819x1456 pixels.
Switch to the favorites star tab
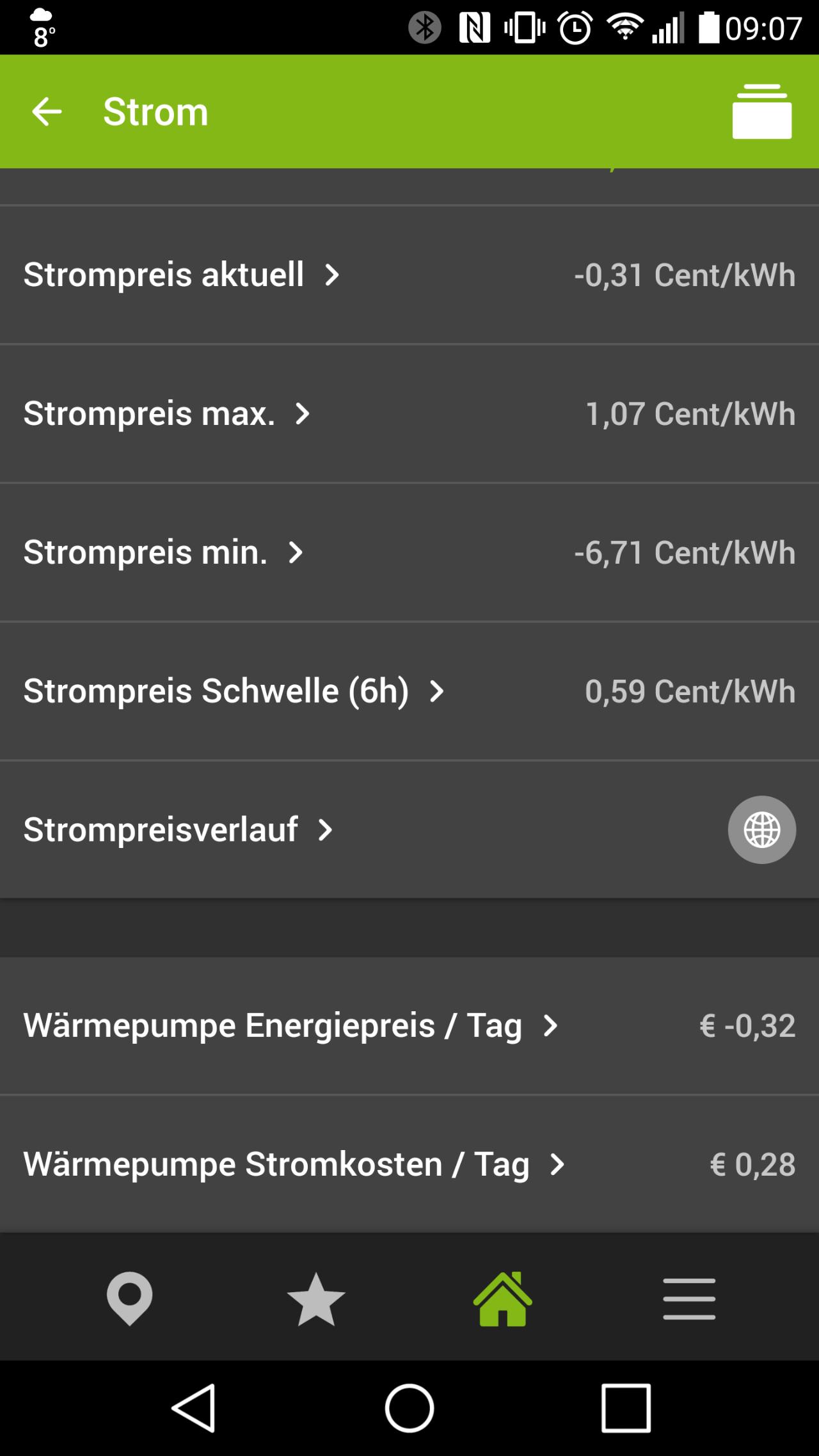pos(316,1299)
